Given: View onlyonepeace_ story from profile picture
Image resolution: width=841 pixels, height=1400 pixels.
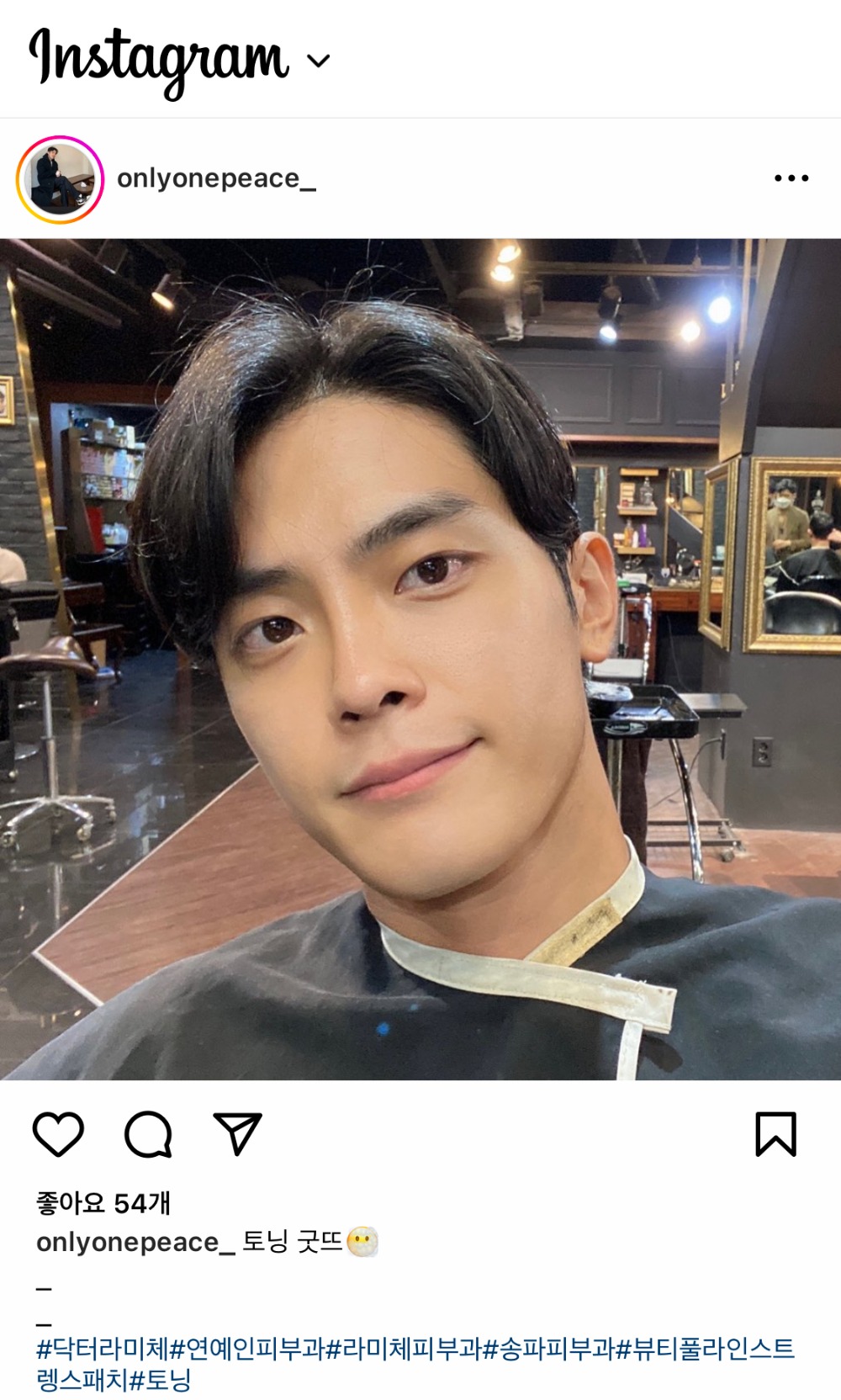Looking at the screenshot, I should point(60,179).
